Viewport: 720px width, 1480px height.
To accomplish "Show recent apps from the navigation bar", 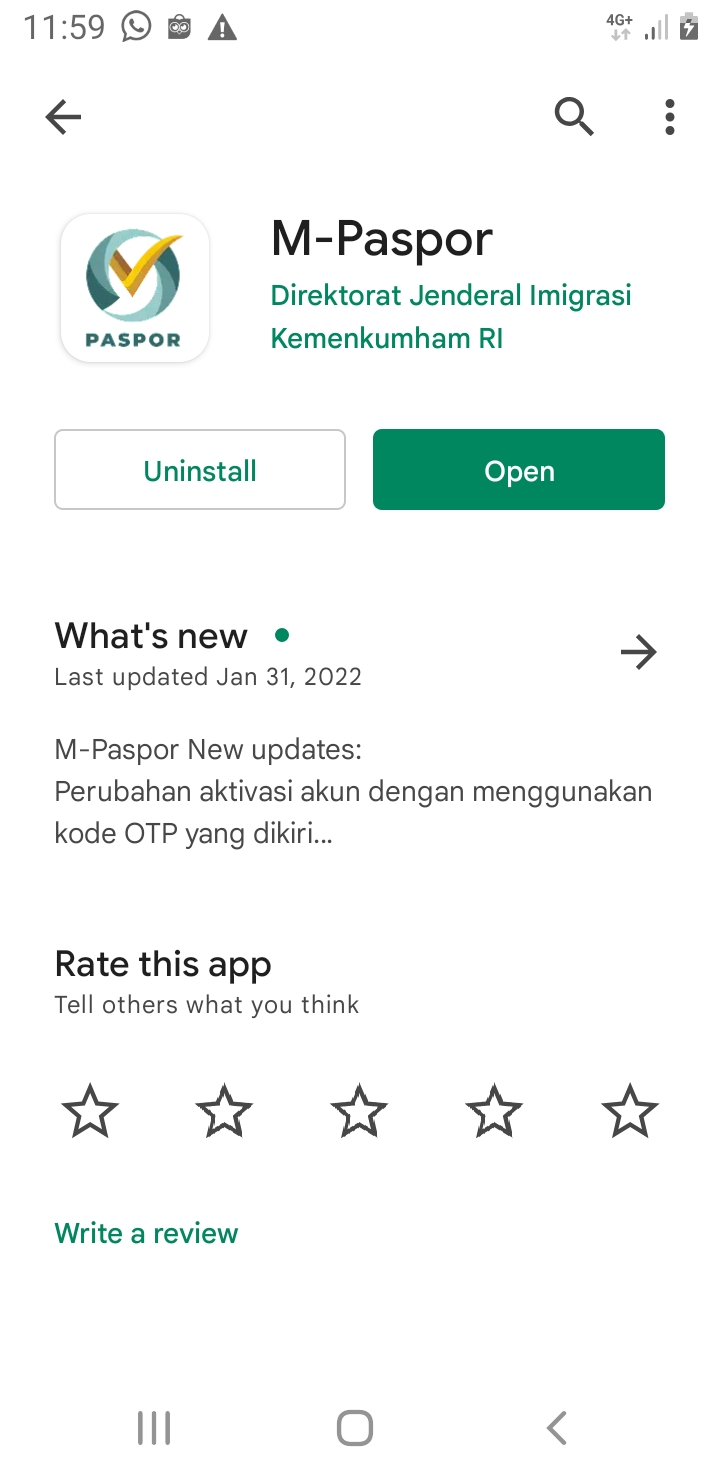I will [x=154, y=1428].
